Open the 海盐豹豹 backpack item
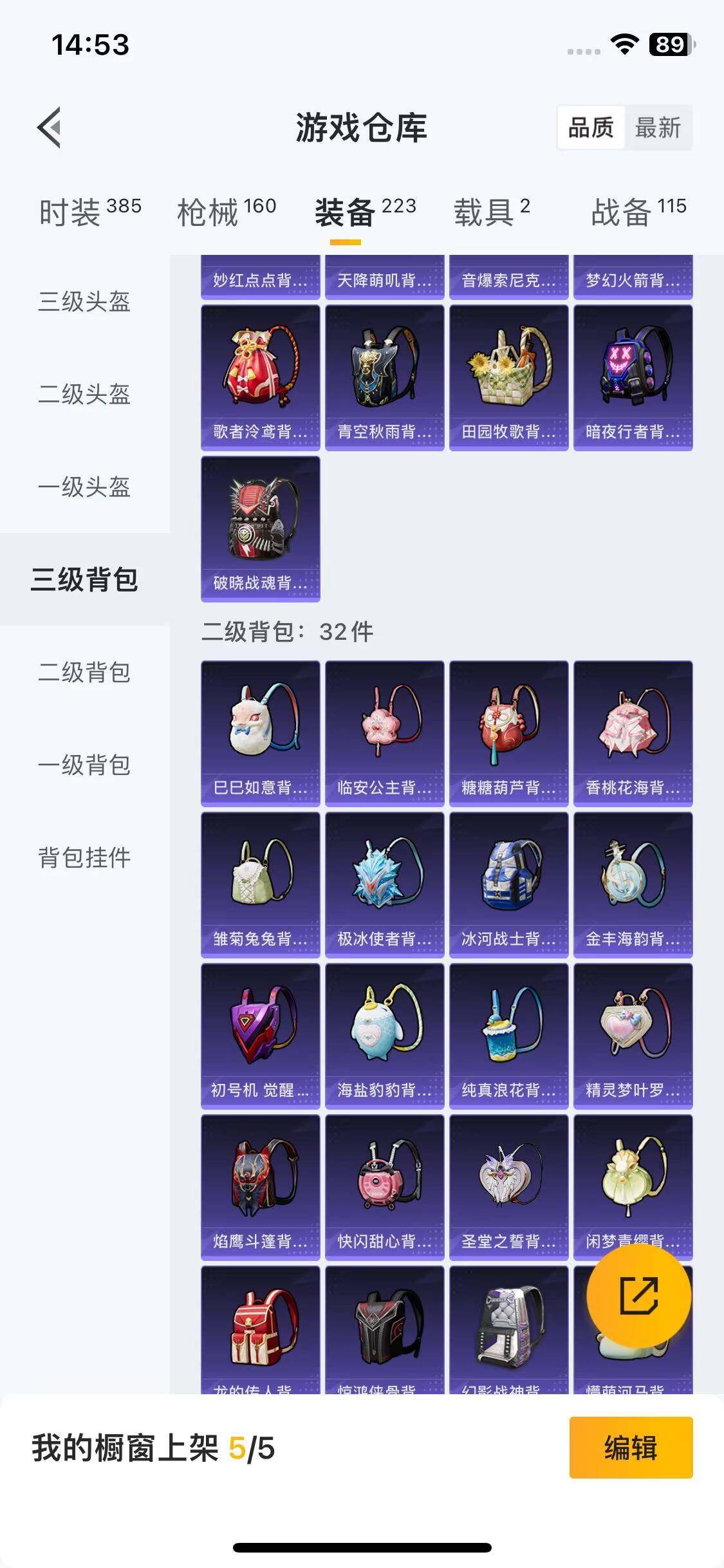724x1568 pixels. [x=385, y=1036]
